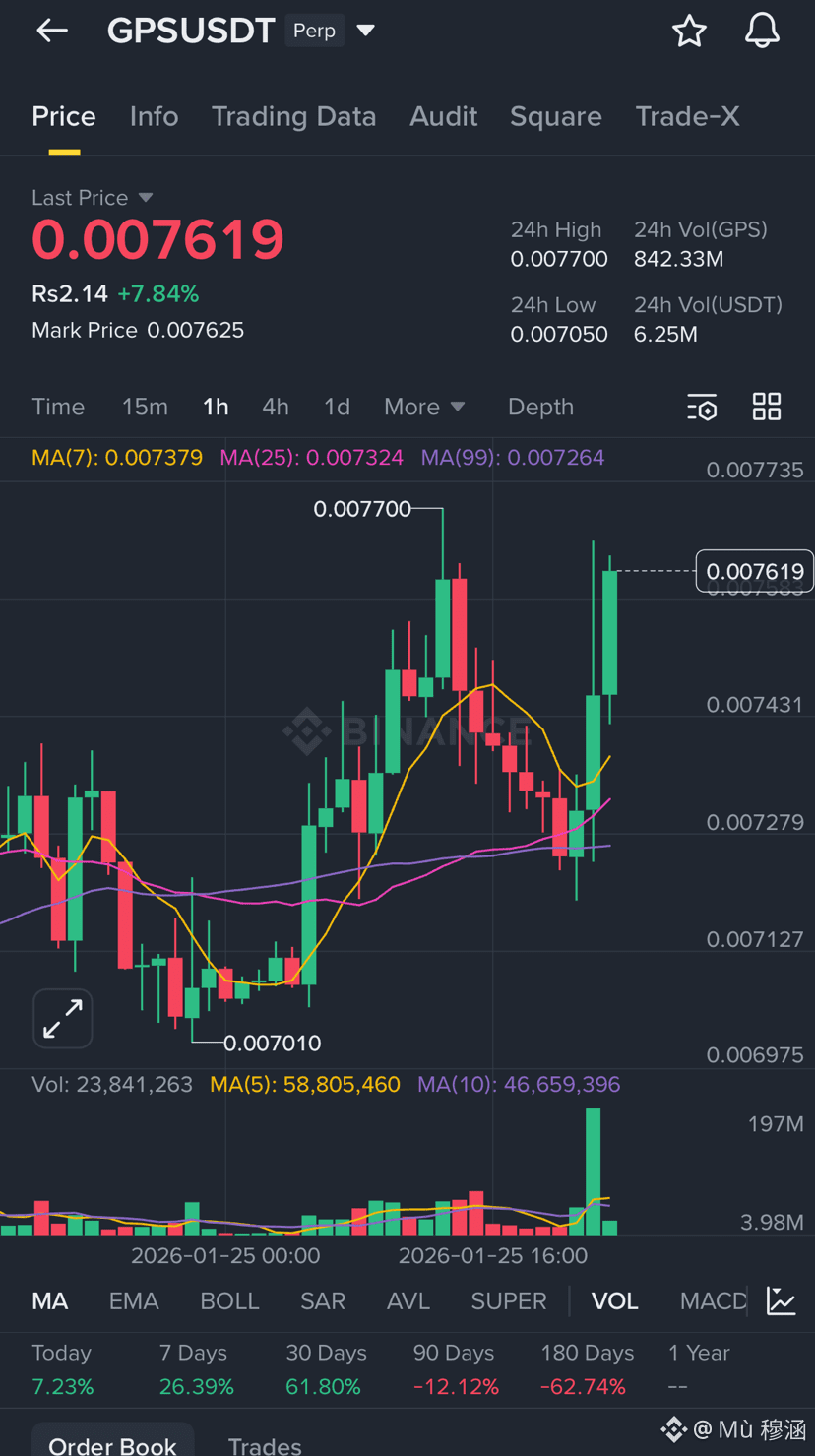Viewport: 815px width, 1456px height.
Task: Click the back arrow to exit chart
Action: point(51,30)
